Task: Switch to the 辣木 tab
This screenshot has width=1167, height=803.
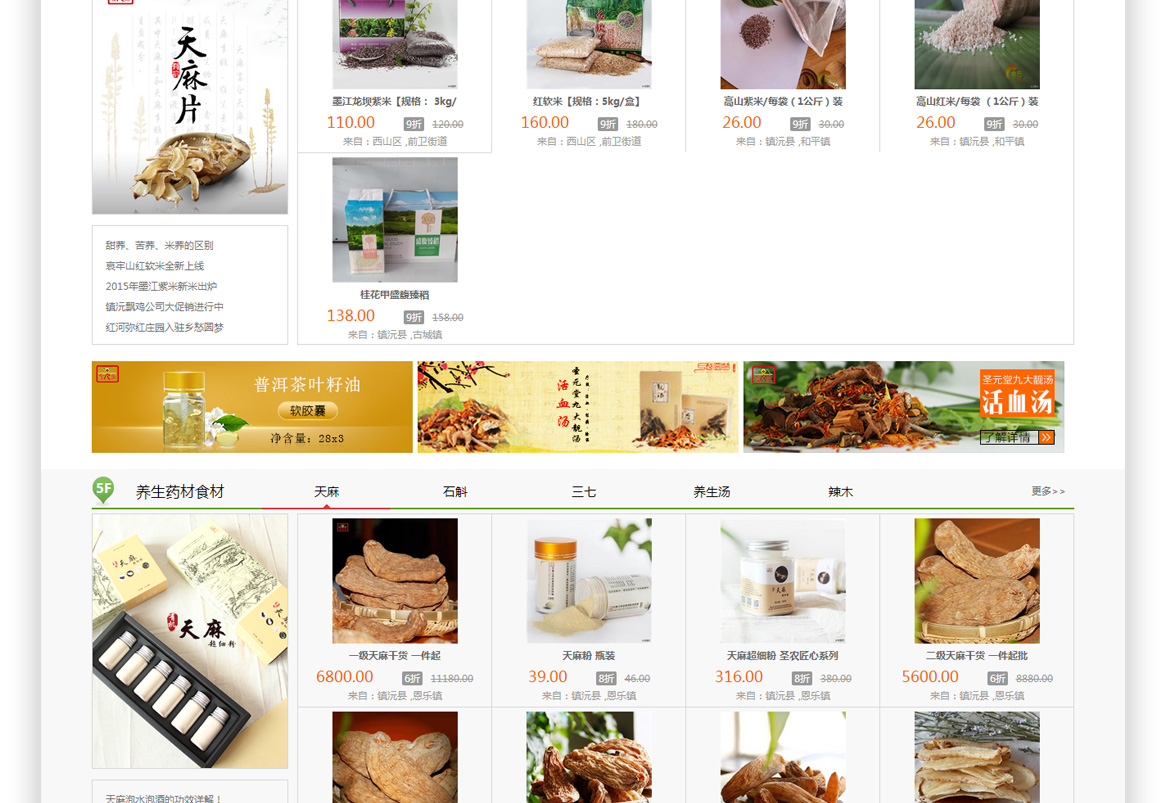Action: point(840,492)
